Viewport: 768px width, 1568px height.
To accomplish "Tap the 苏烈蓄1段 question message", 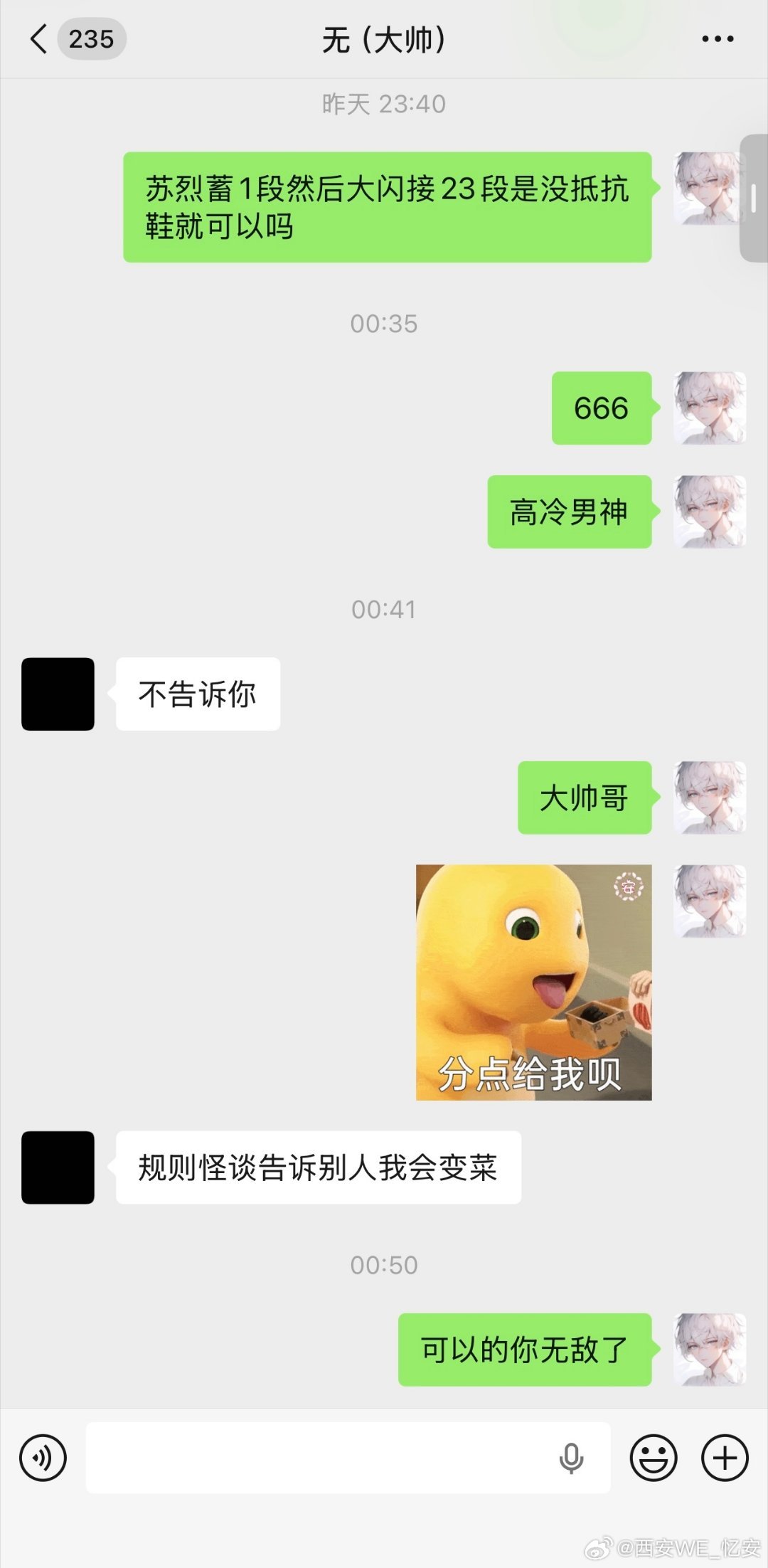I will pyautogui.click(x=388, y=208).
